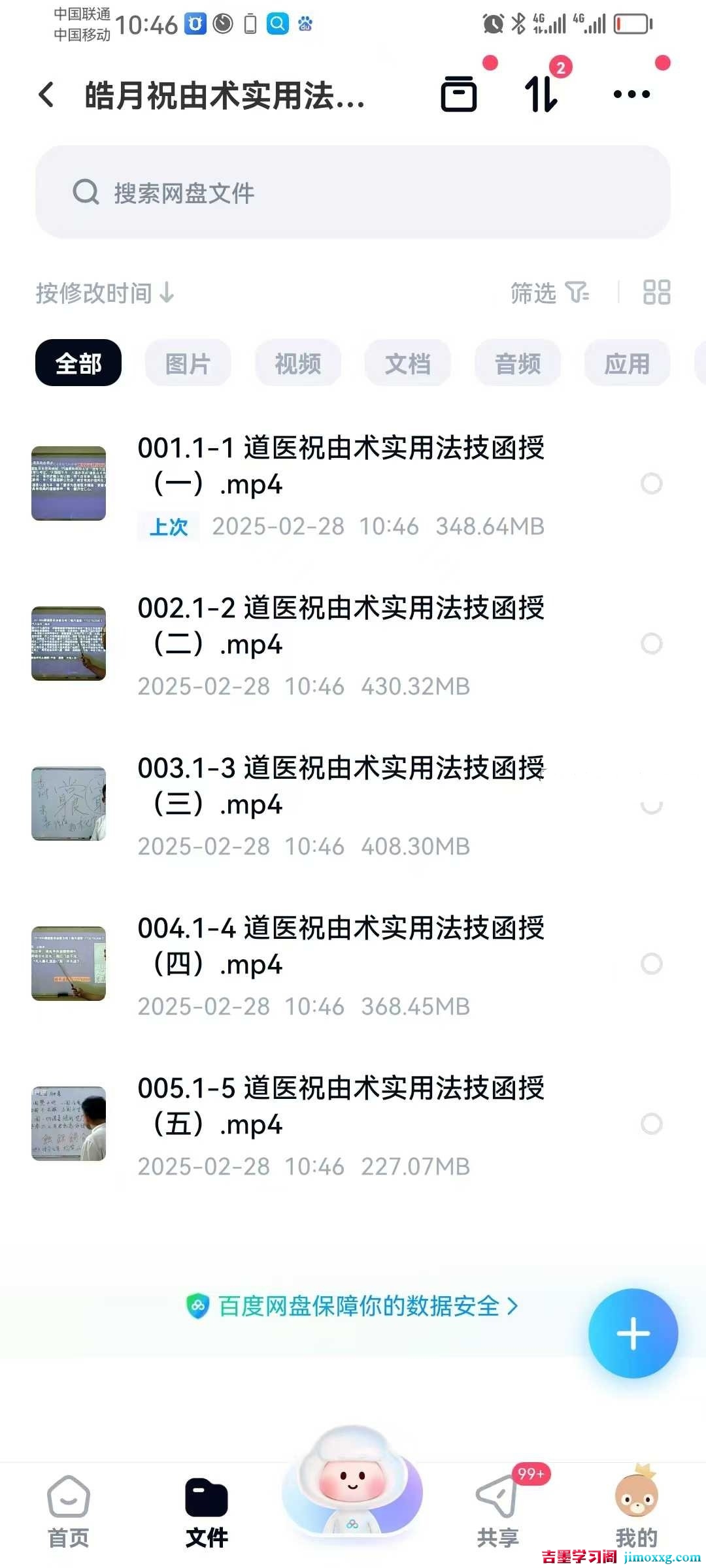
Task: Tap the 图片 filter chip
Action: click(188, 363)
